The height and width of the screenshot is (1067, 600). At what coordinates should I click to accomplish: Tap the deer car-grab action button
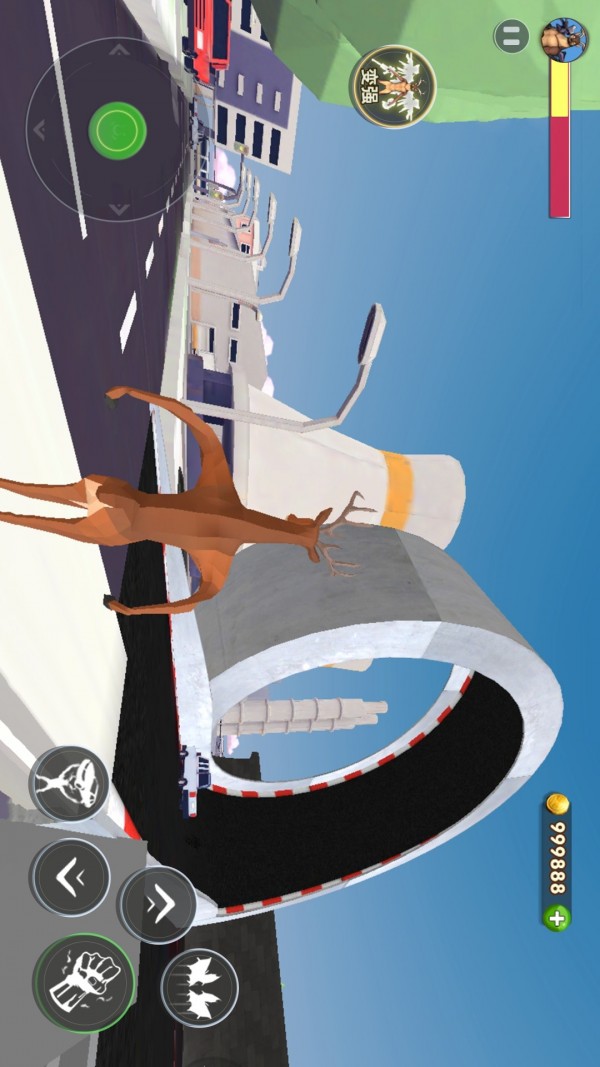tap(69, 784)
